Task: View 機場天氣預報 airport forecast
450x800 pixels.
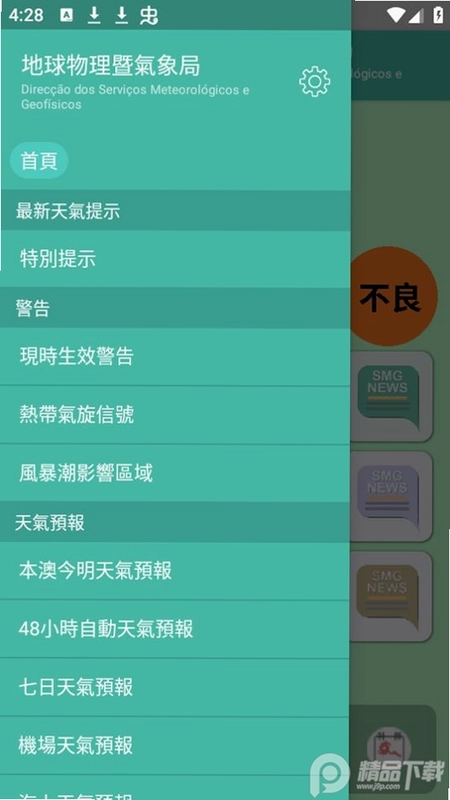Action: pyautogui.click(x=176, y=746)
